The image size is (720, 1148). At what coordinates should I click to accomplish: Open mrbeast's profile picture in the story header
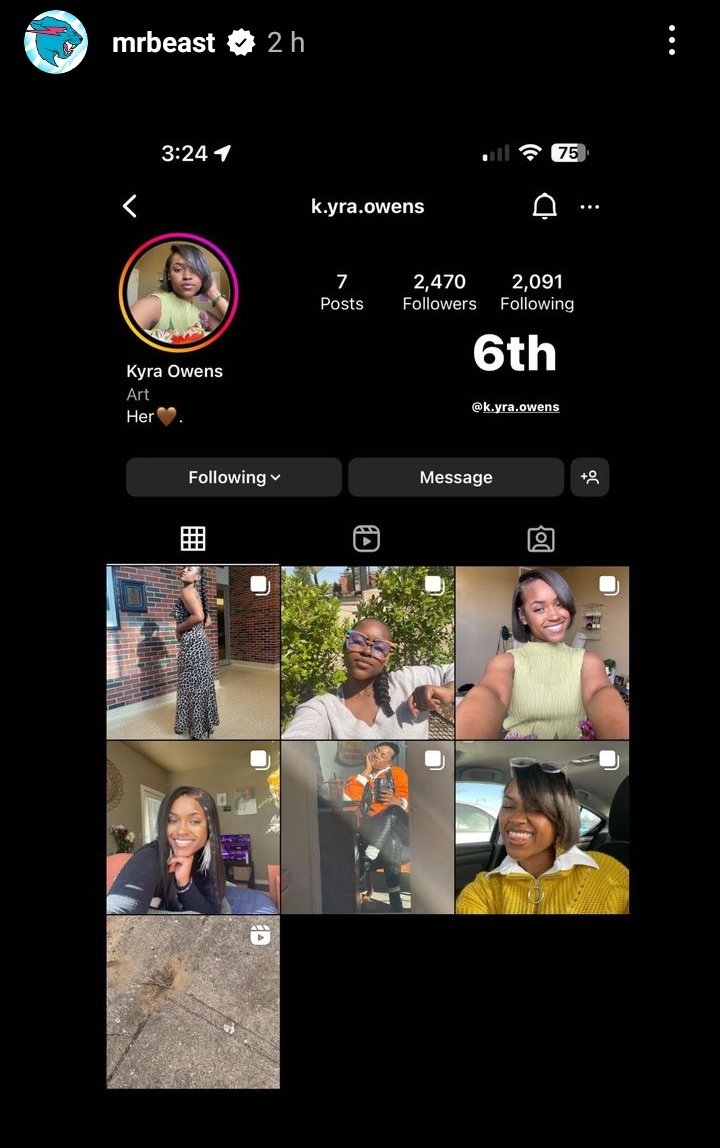pyautogui.click(x=56, y=42)
